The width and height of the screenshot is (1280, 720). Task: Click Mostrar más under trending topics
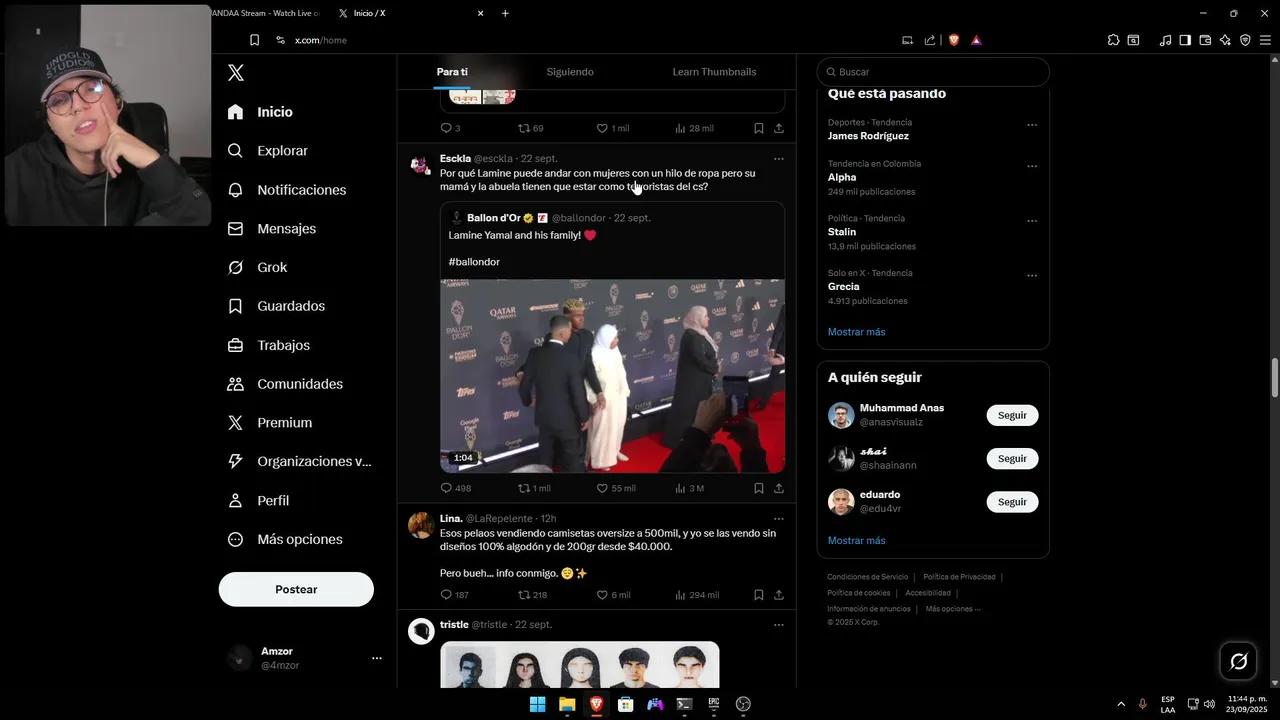(x=856, y=332)
